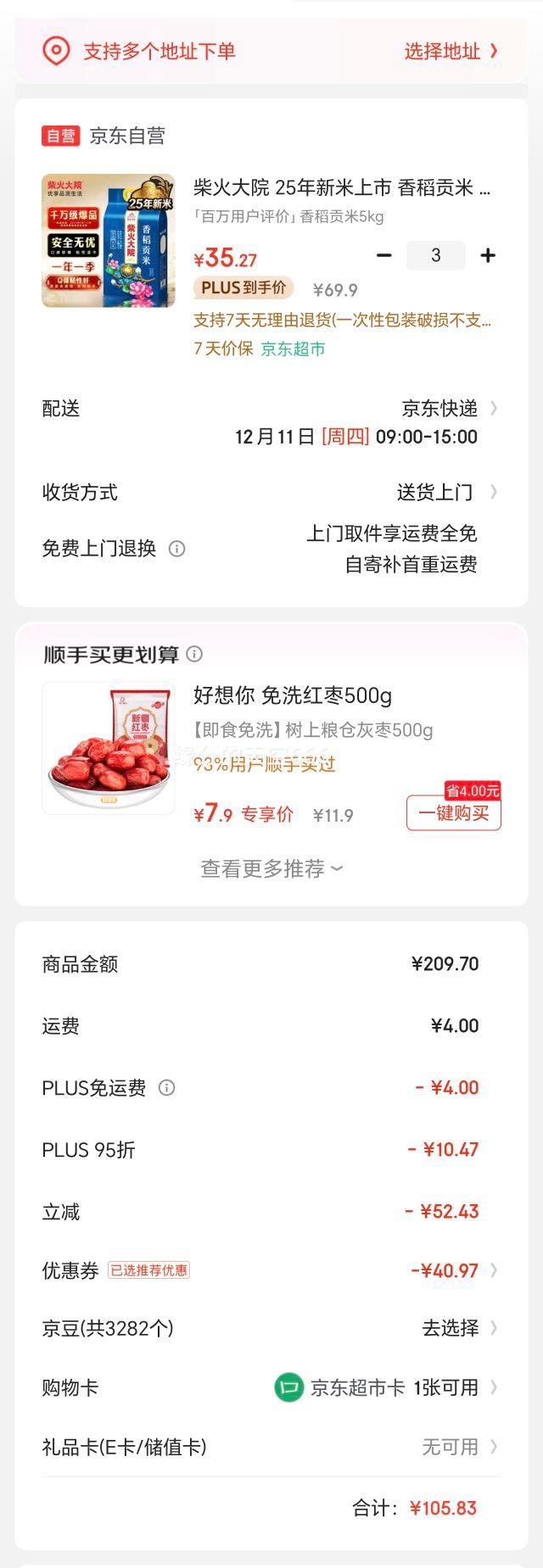Add the red dates with 一键购买

tap(454, 813)
